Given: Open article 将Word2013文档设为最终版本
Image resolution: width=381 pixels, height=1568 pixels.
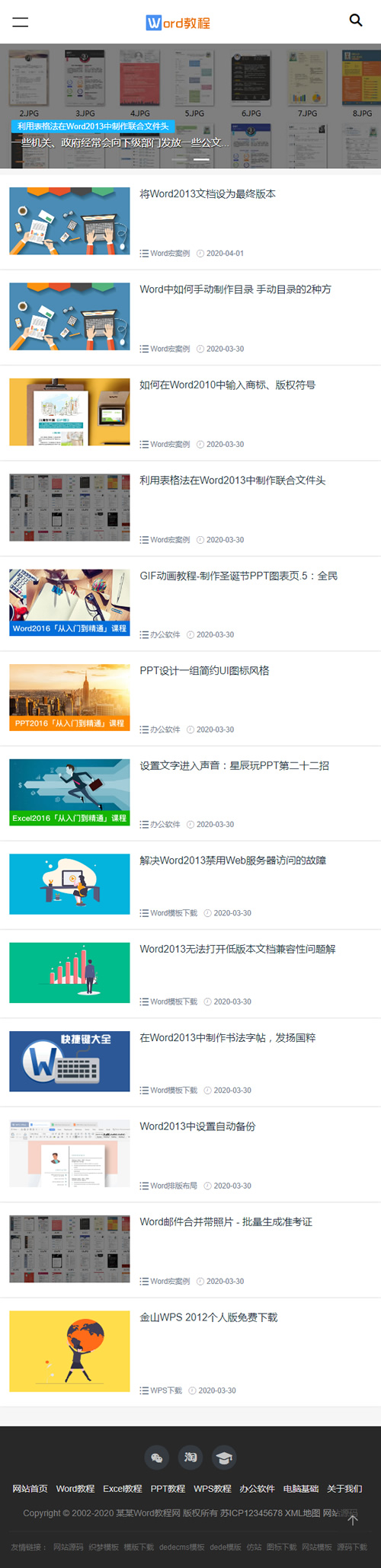Looking at the screenshot, I should [x=207, y=194].
